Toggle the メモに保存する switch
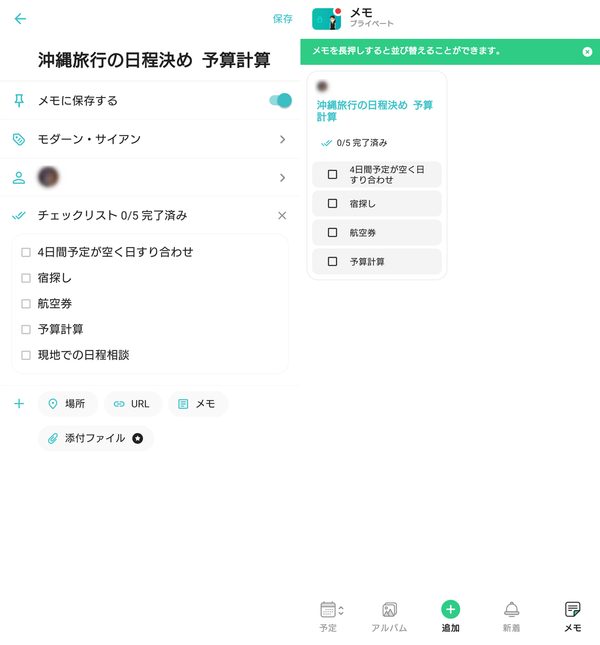The image size is (600, 645). [280, 100]
